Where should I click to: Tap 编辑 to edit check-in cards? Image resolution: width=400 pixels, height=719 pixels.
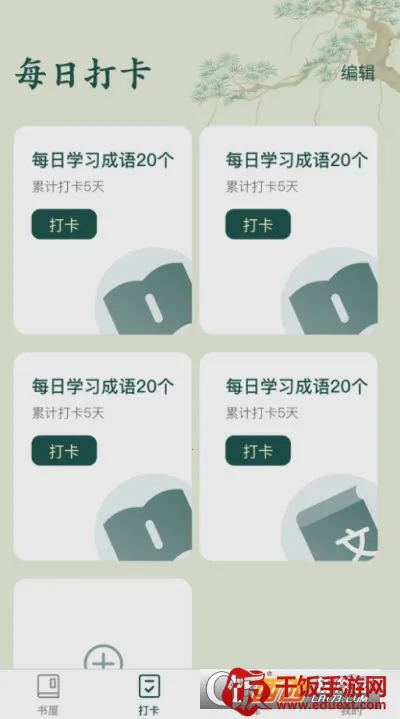358,73
